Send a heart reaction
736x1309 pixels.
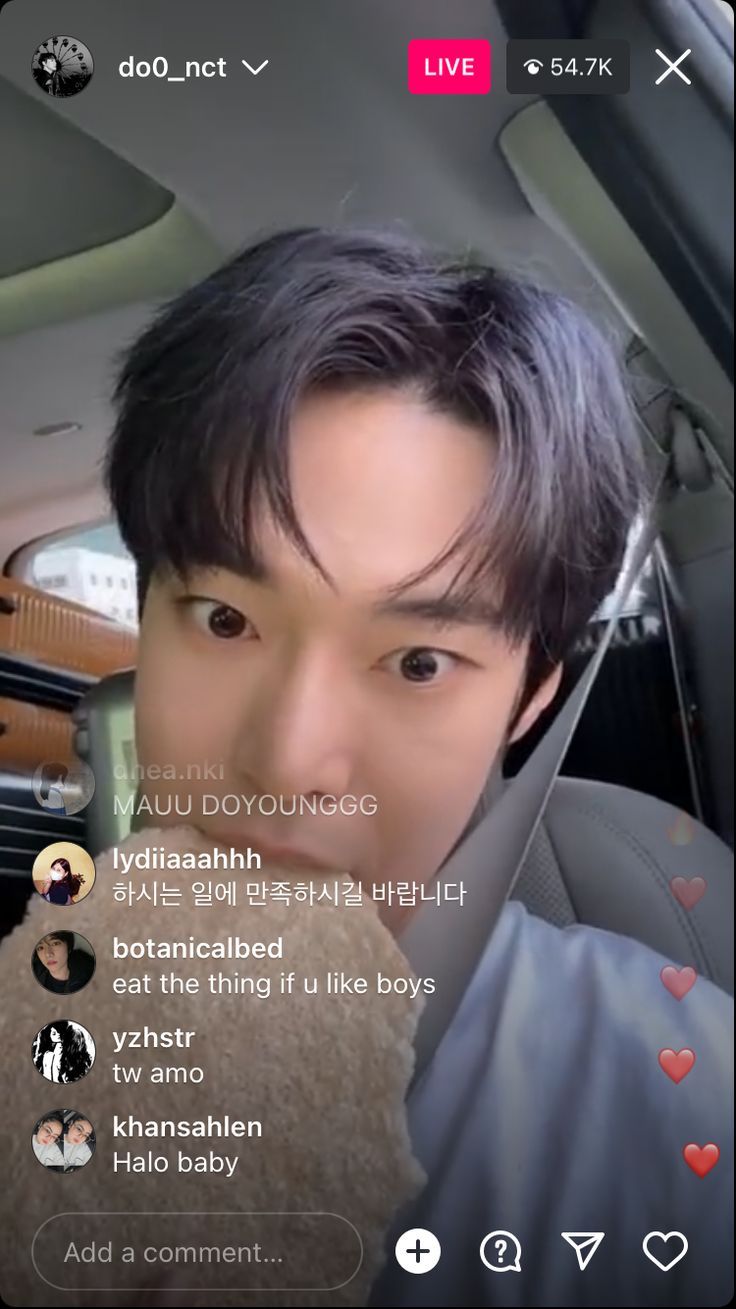(x=665, y=1251)
